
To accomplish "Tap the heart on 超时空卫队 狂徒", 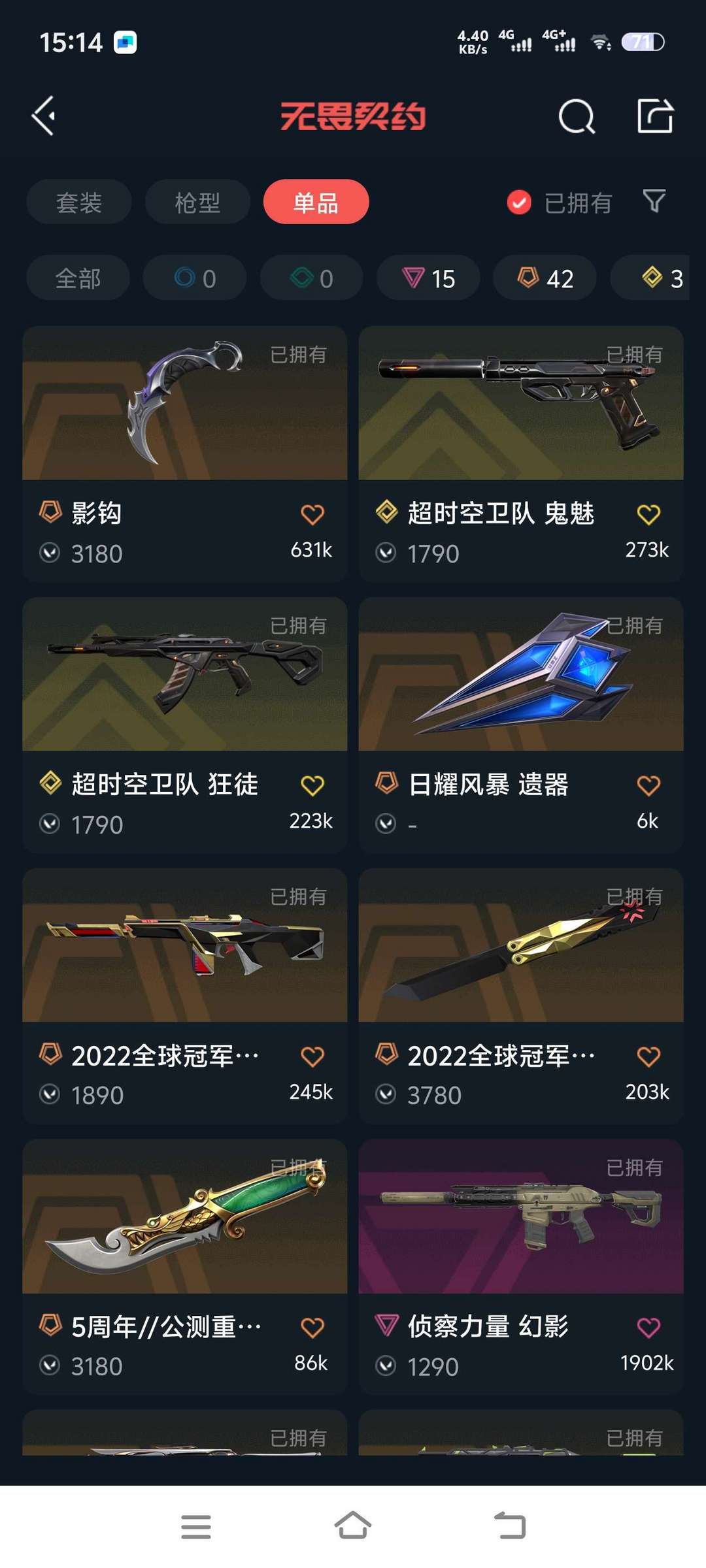I will pos(312,785).
